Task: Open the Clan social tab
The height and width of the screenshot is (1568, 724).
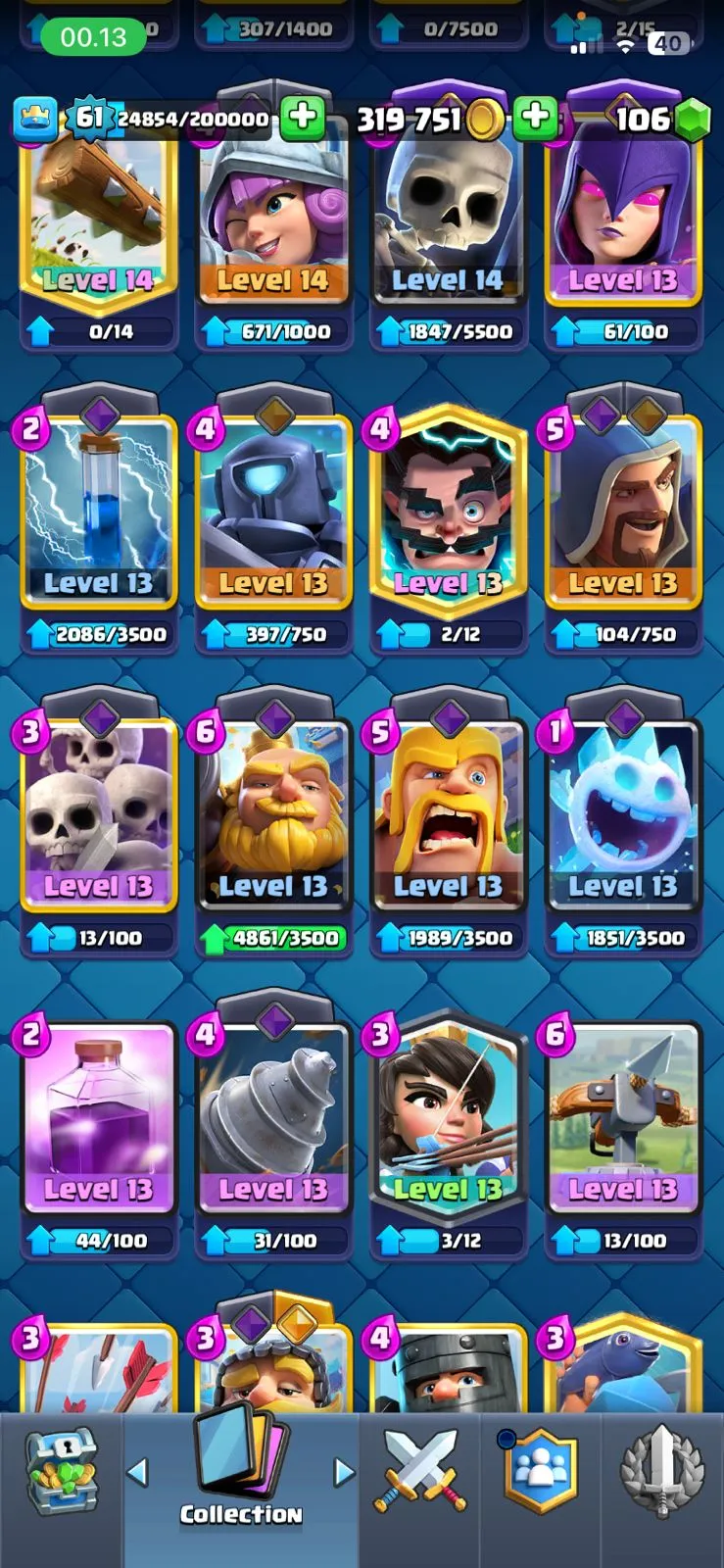Action: coord(540,1472)
